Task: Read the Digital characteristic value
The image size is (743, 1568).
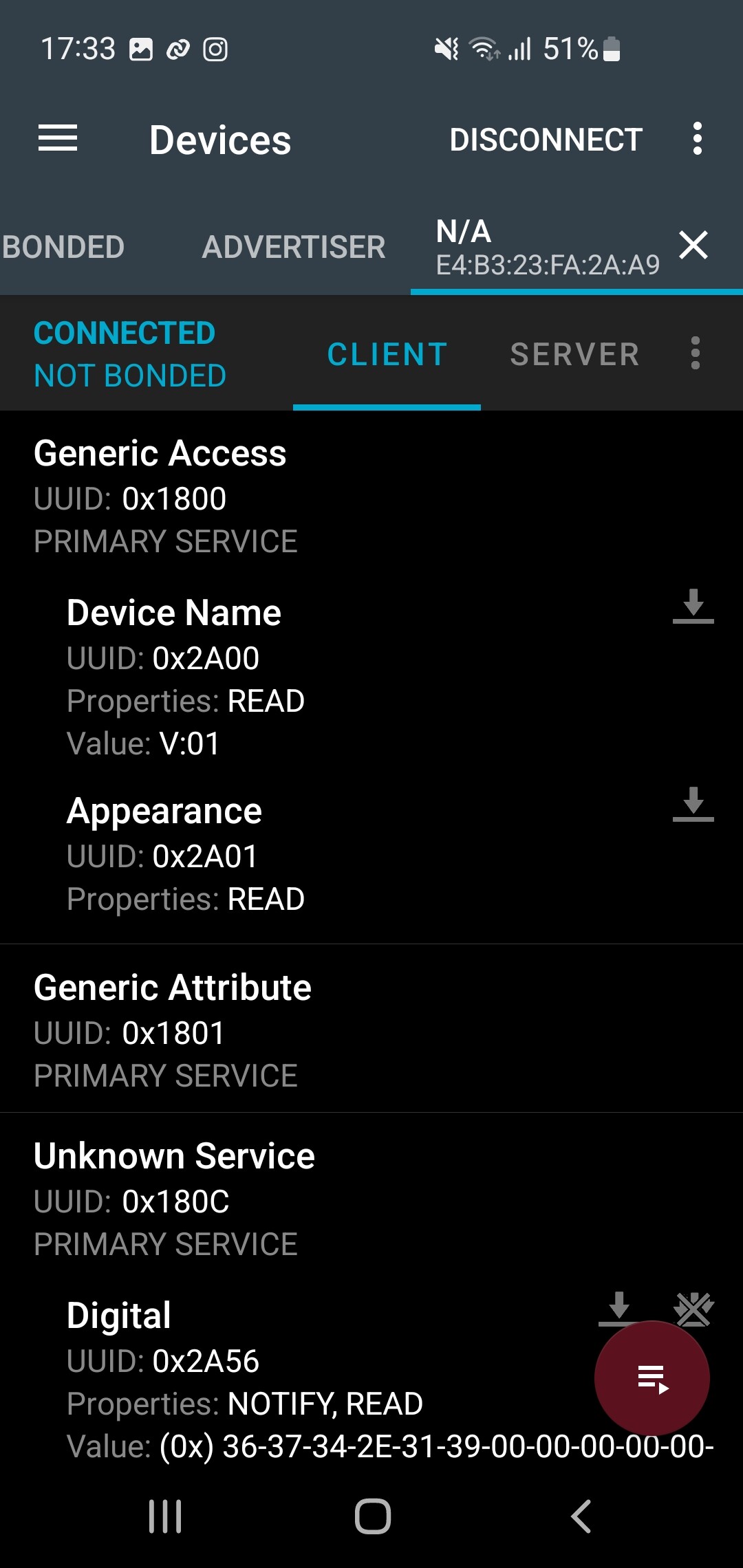Action: coord(619,1309)
